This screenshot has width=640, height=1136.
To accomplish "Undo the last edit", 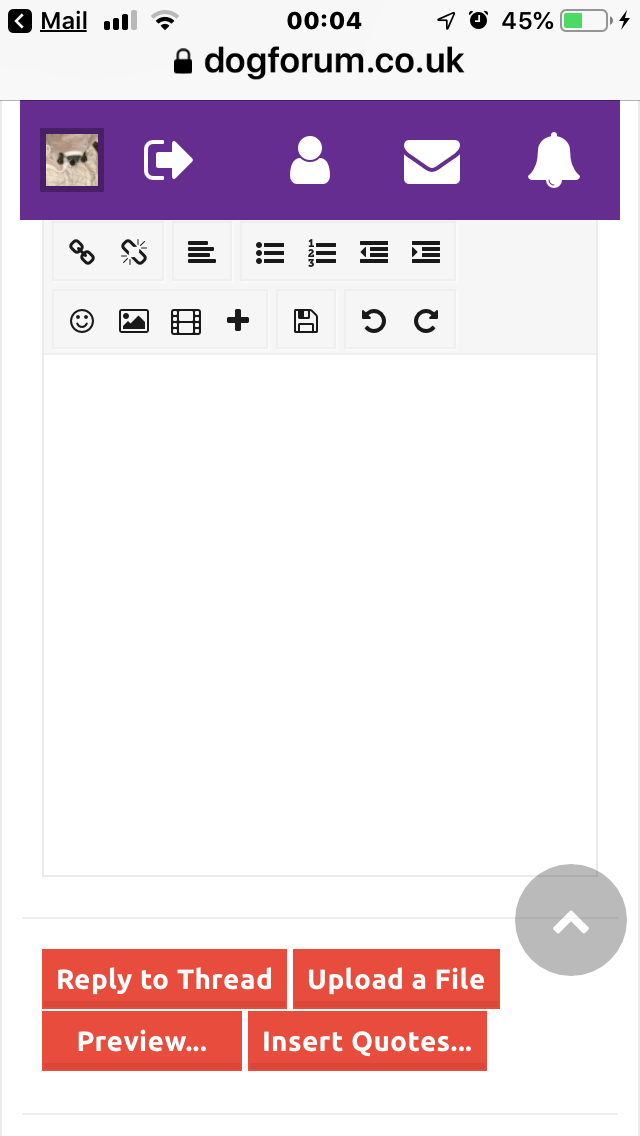I will coord(374,321).
